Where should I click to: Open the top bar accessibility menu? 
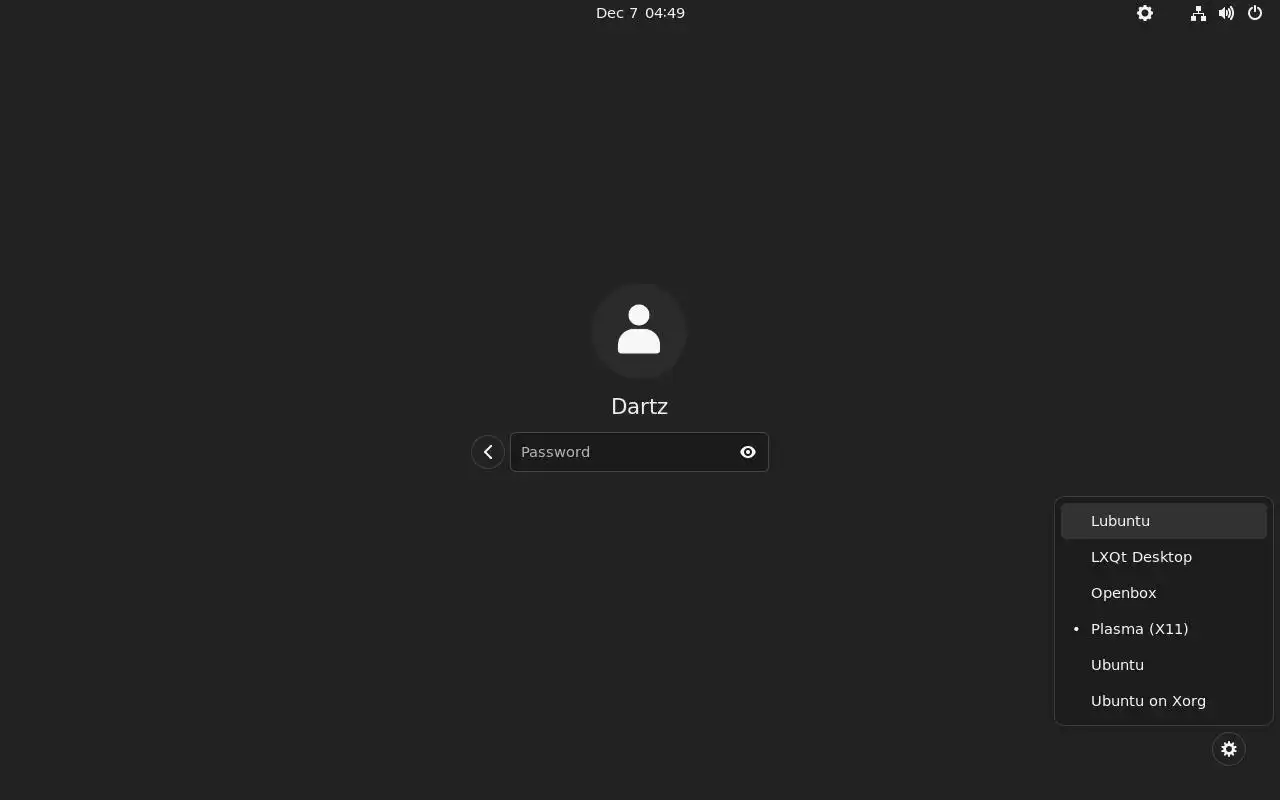point(1145,13)
